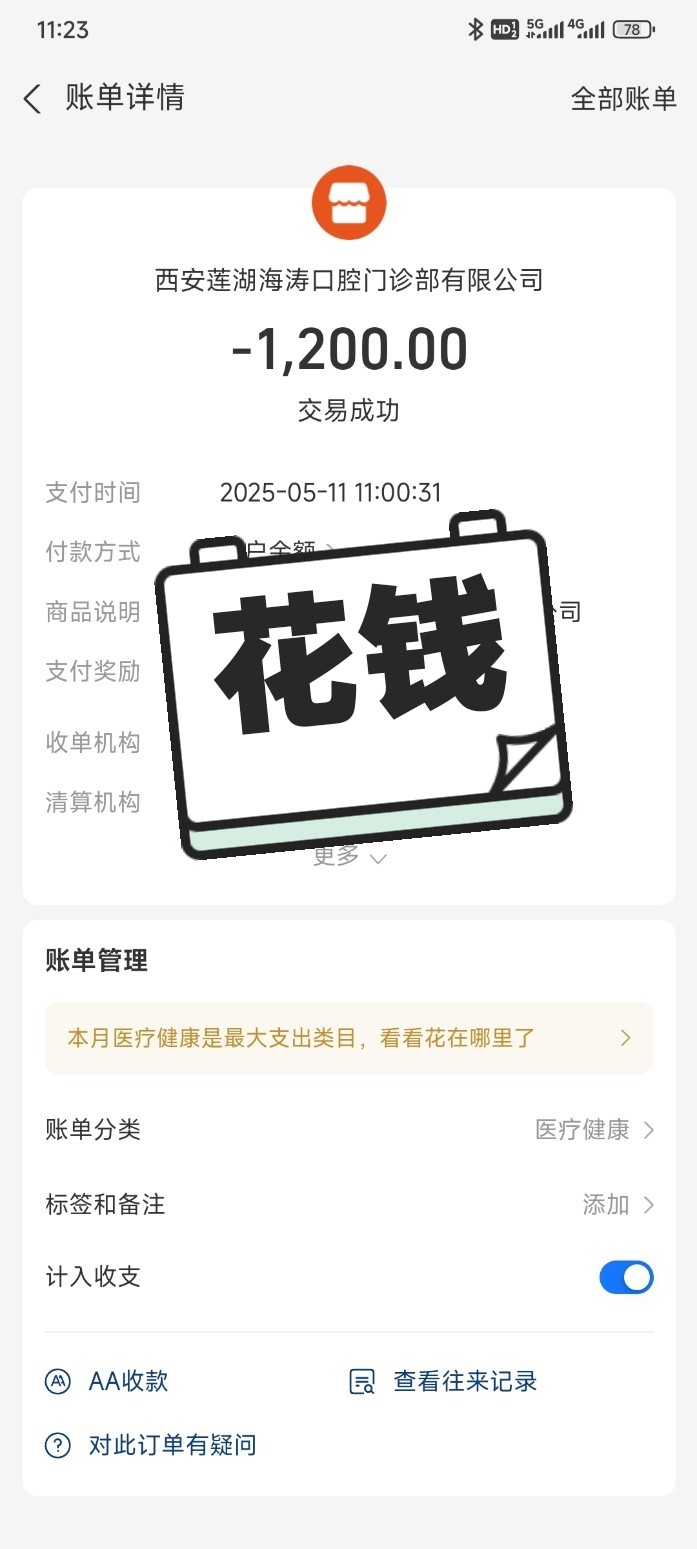Select 对此订单有疑问 for help
697x1549 pixels.
pos(152,1445)
